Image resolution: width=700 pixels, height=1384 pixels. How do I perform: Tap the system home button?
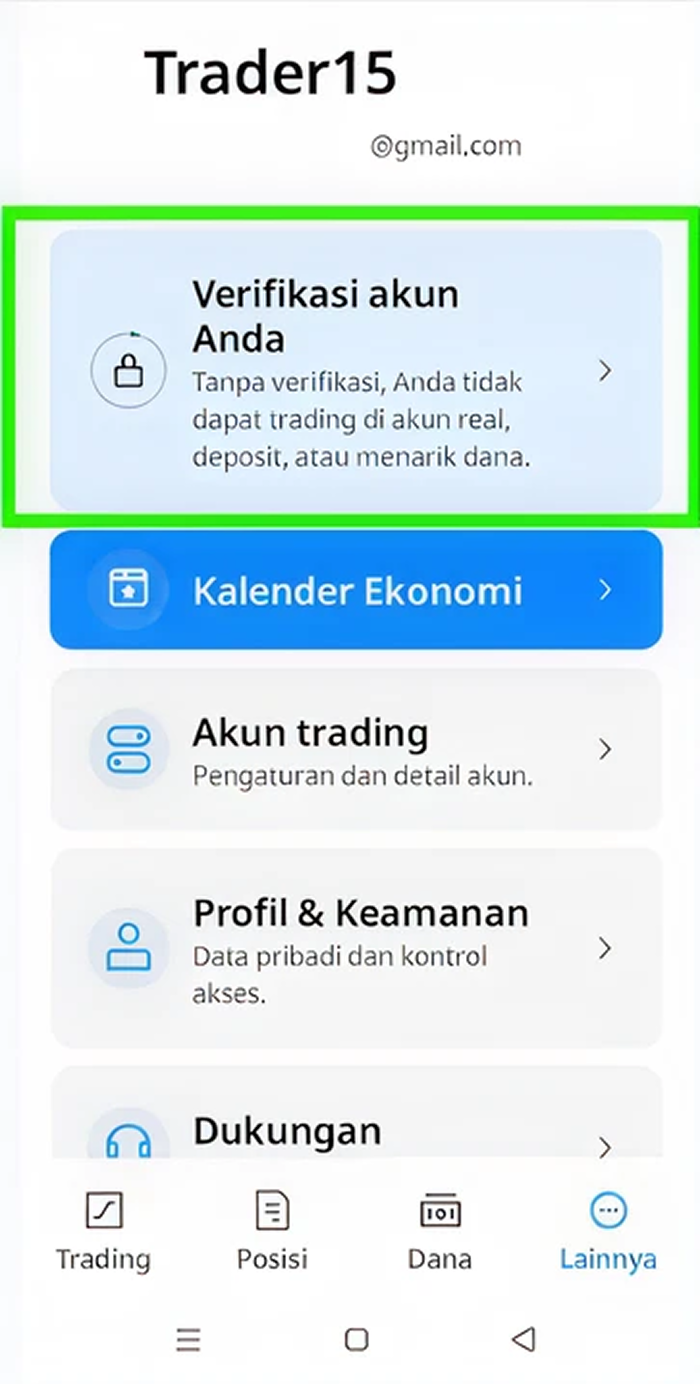point(356,1339)
